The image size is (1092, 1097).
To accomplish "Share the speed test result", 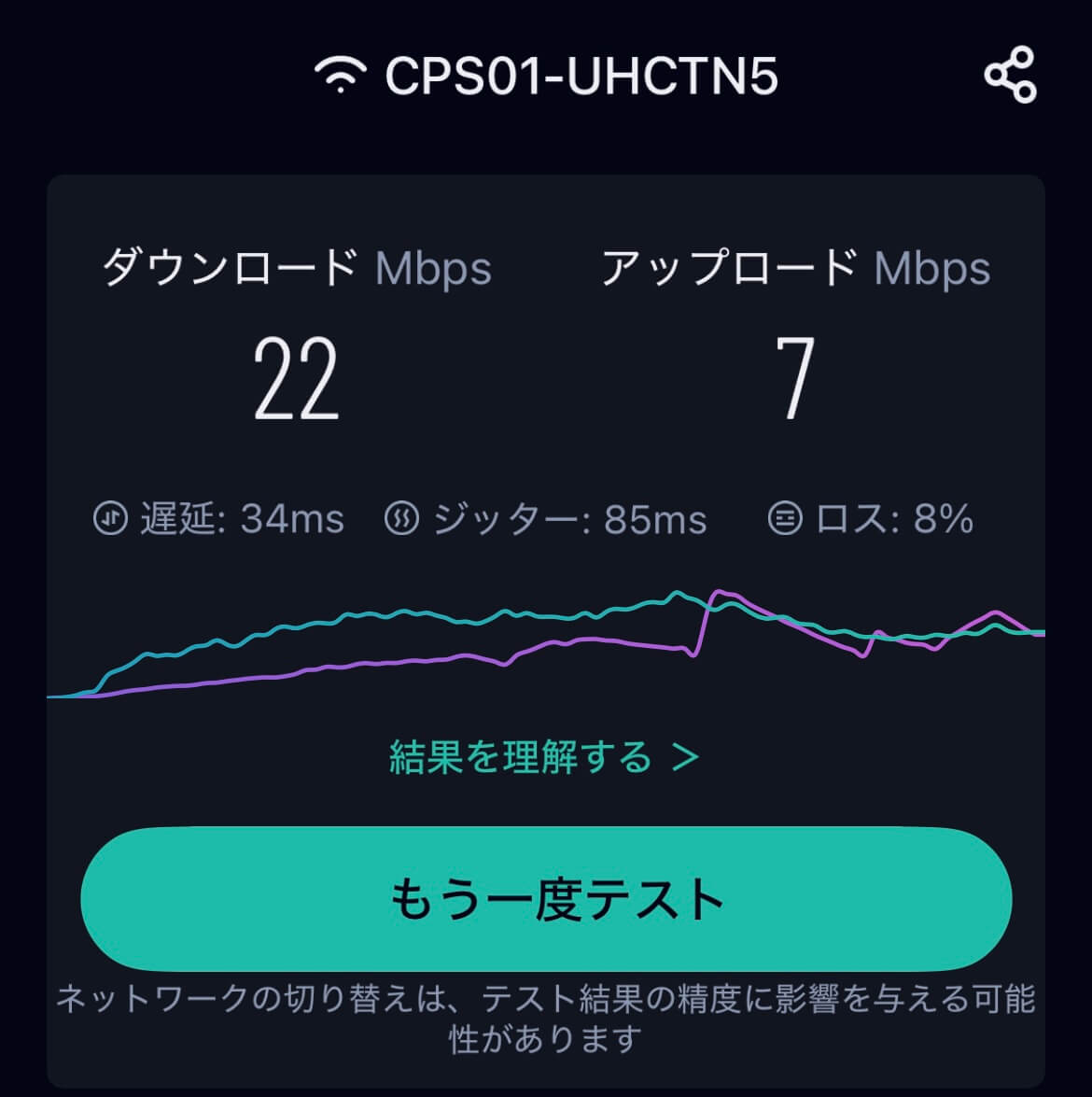I will [x=1010, y=75].
